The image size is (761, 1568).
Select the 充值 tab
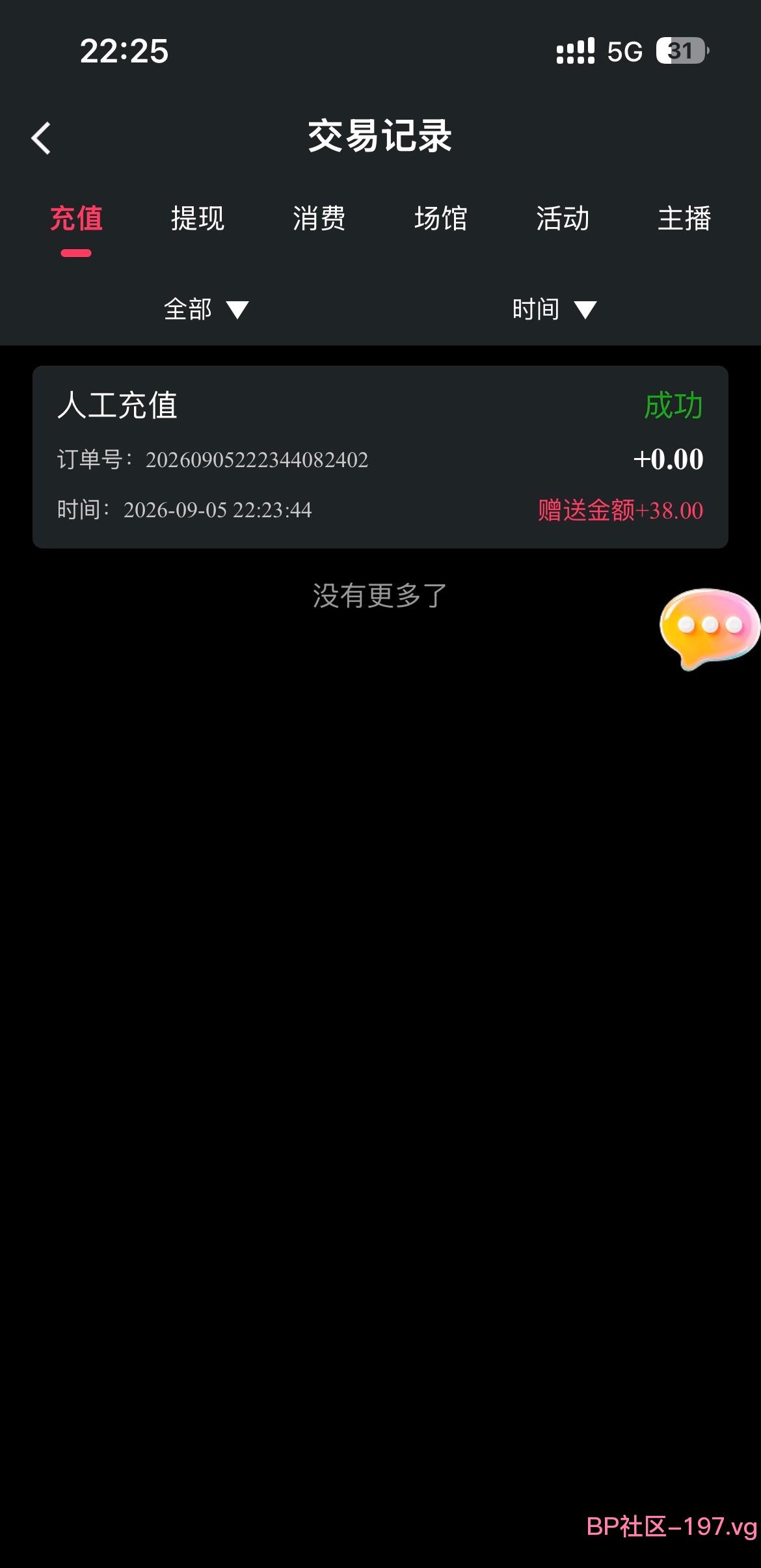click(x=76, y=219)
